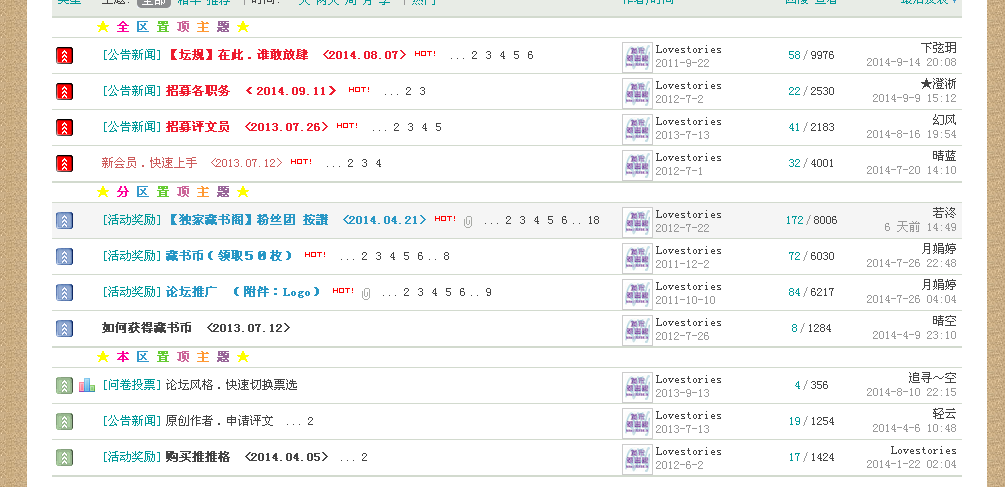
Task: Go to page 9 of 论坛推广 thread
Action: click(487, 292)
